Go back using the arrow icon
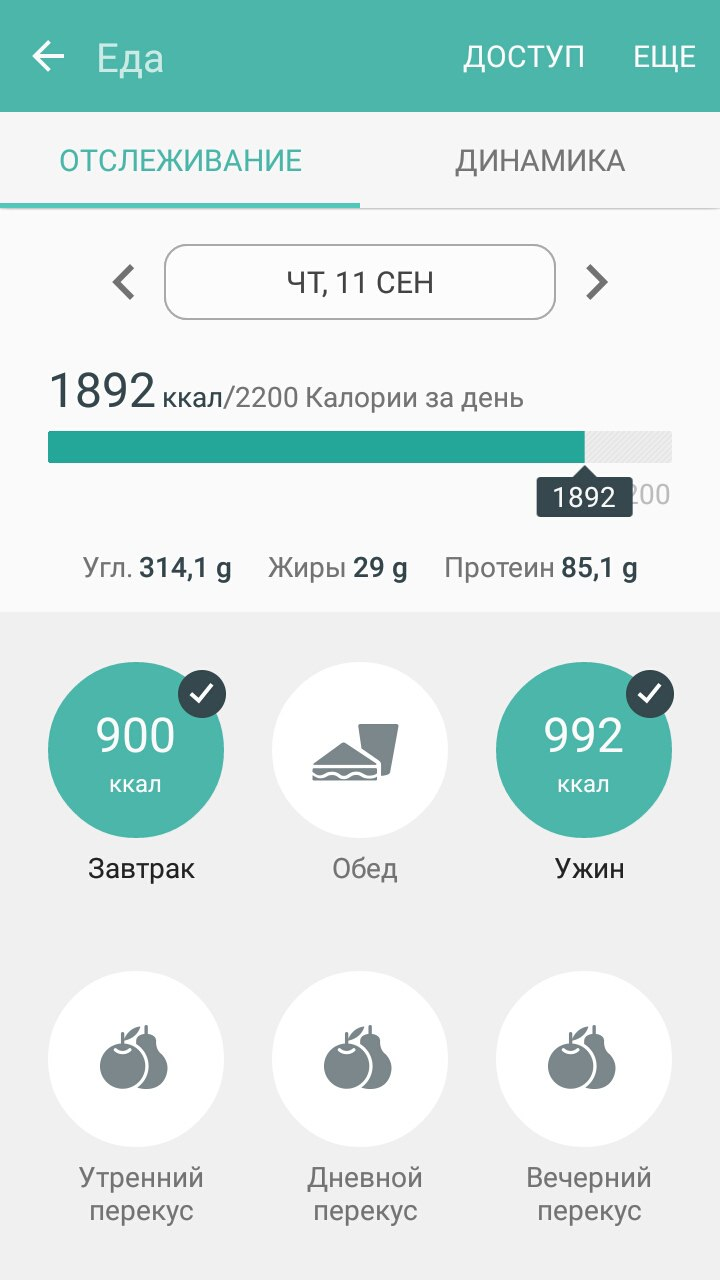Viewport: 720px width, 1280px height. pyautogui.click(x=48, y=57)
